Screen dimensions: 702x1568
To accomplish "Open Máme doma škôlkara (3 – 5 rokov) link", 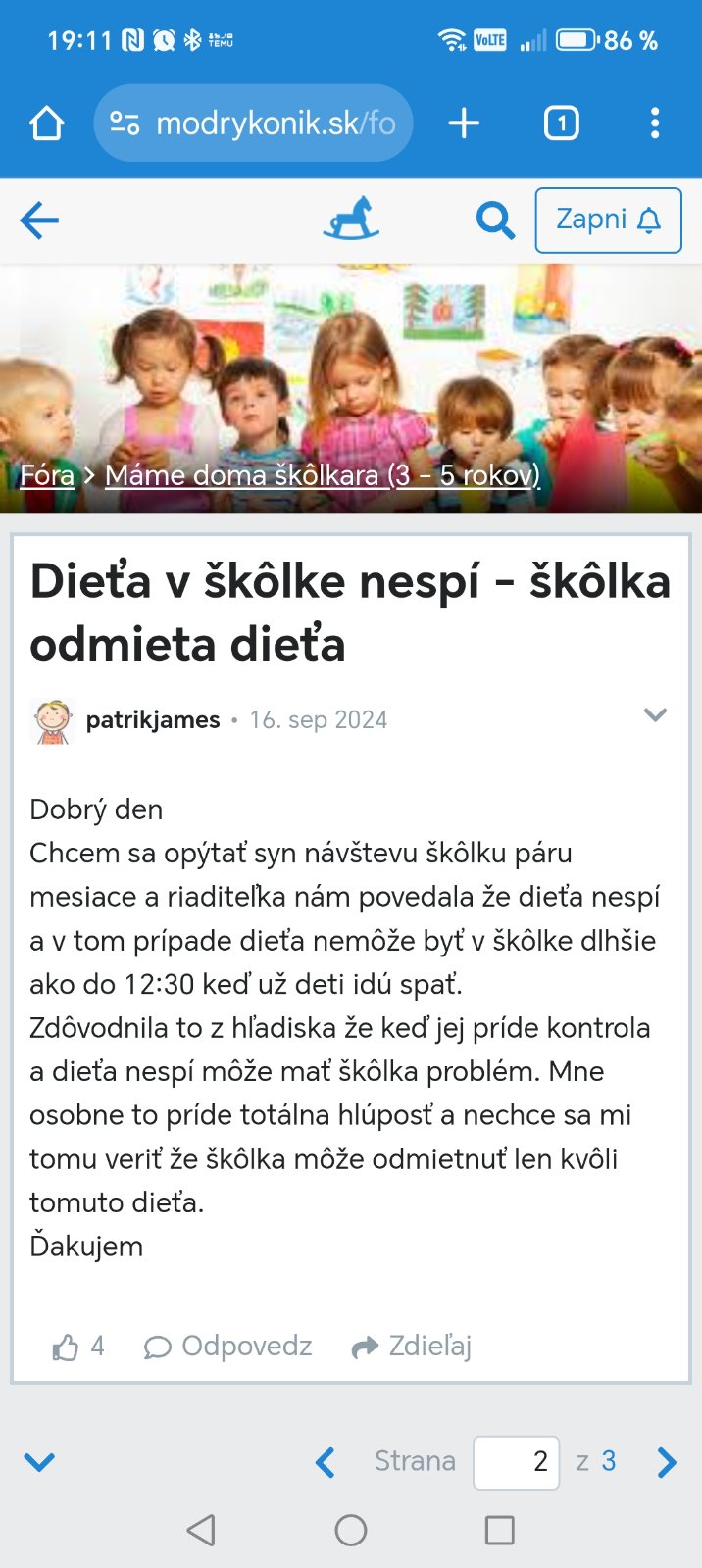I will 323,475.
